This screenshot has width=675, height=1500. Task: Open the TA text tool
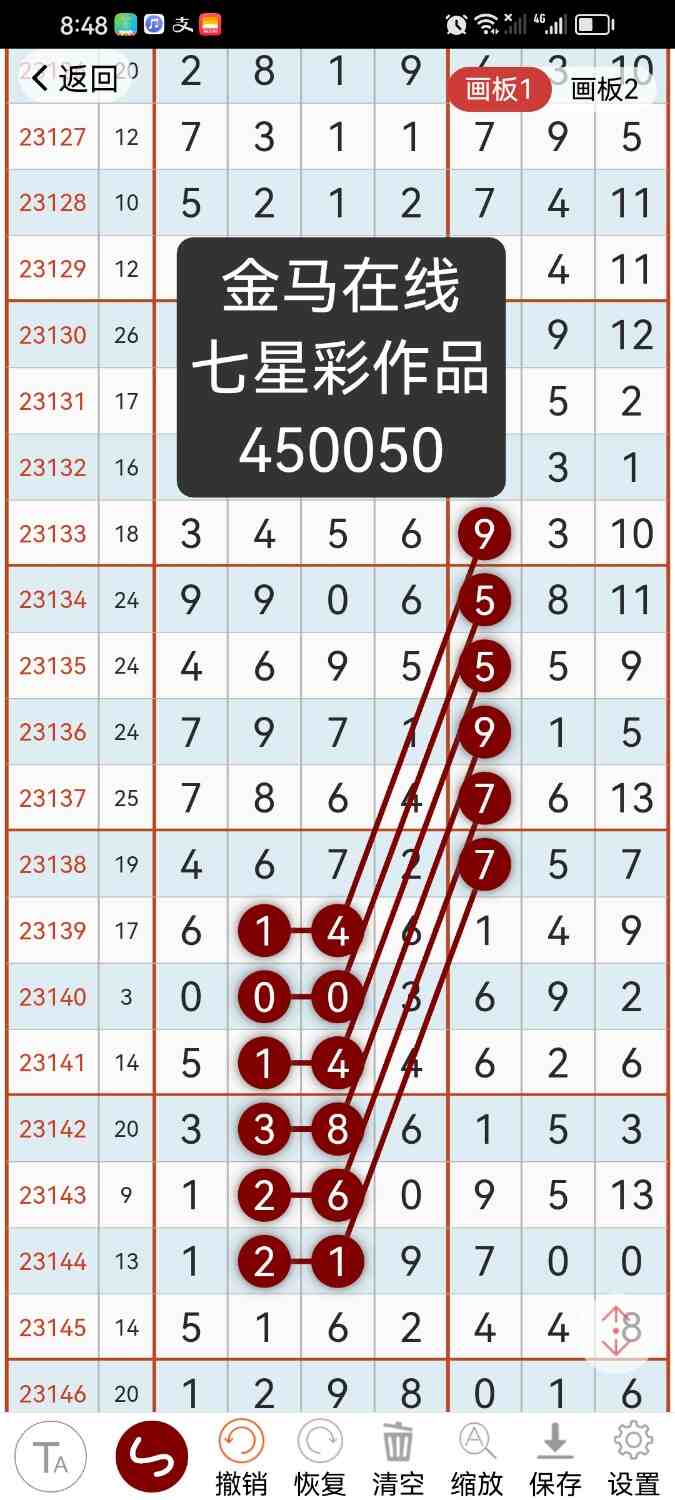point(50,1456)
